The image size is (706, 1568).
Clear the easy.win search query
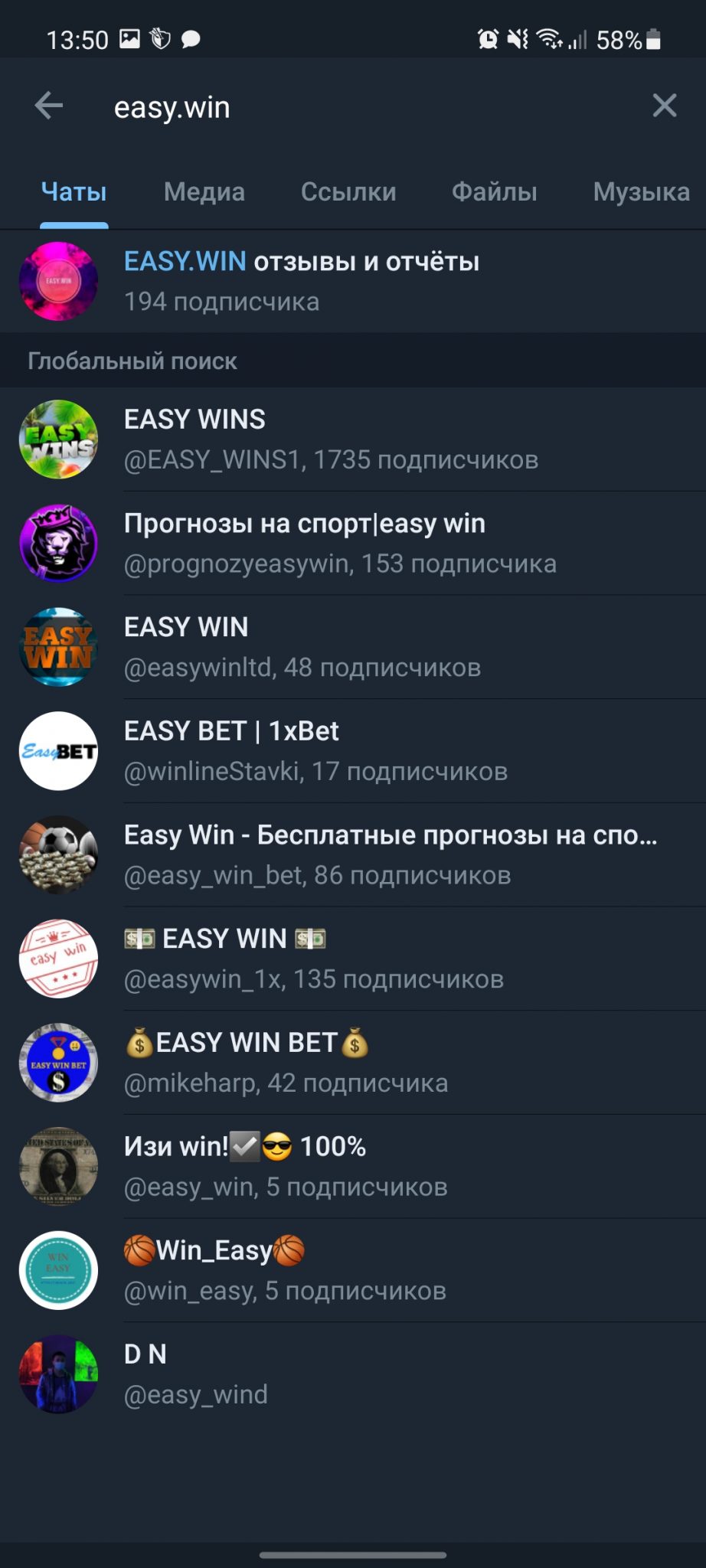click(x=664, y=106)
